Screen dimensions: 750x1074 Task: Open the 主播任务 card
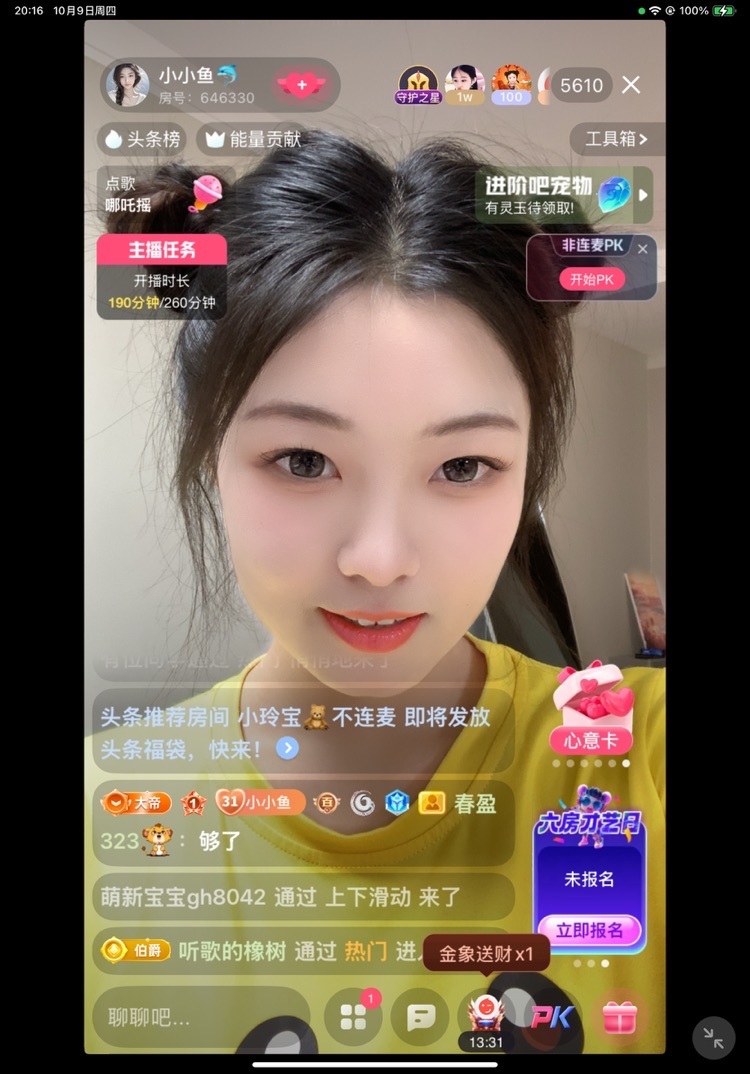point(162,250)
